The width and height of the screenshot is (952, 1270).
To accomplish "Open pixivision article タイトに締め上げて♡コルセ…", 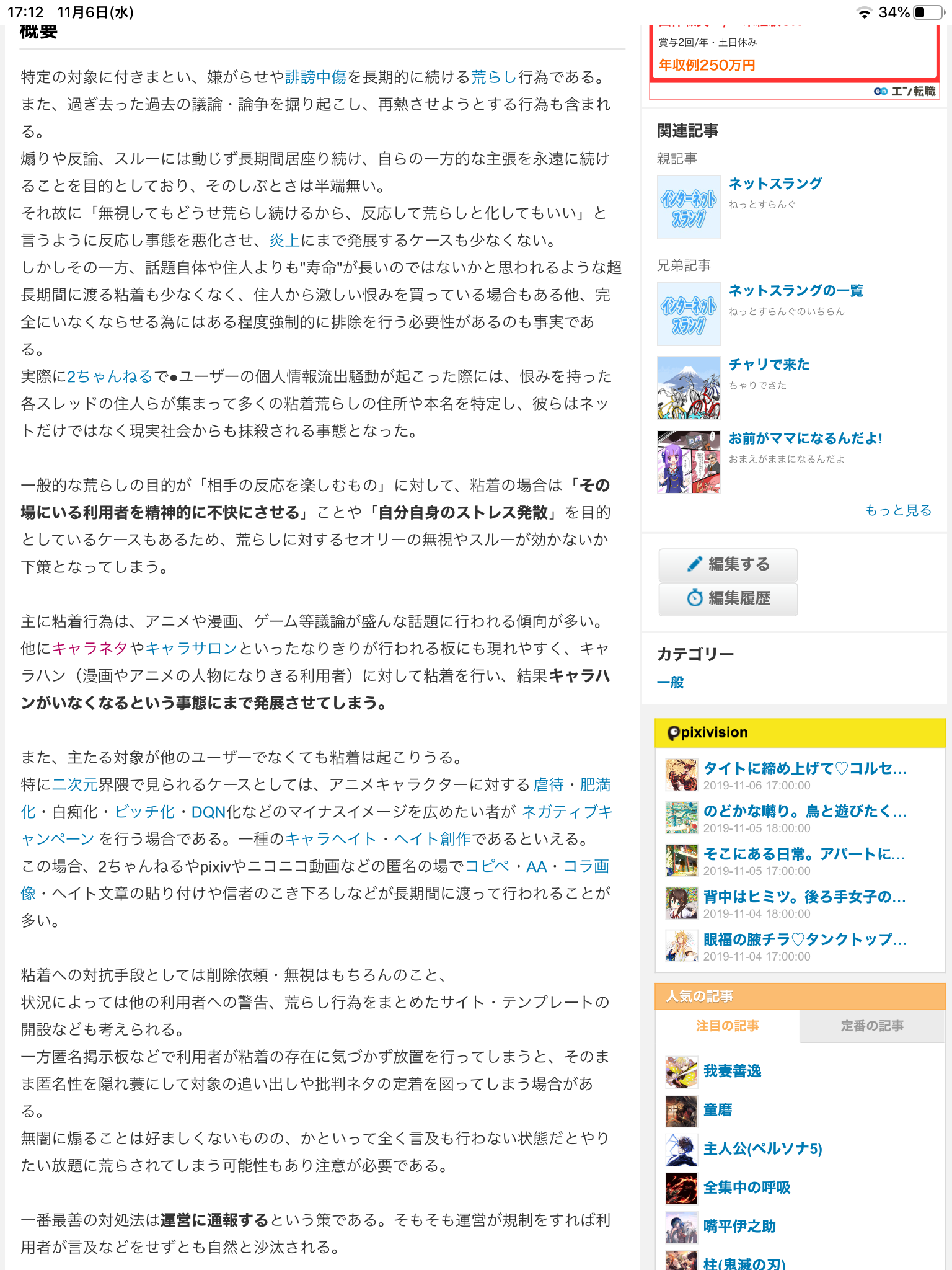I will pos(804,769).
